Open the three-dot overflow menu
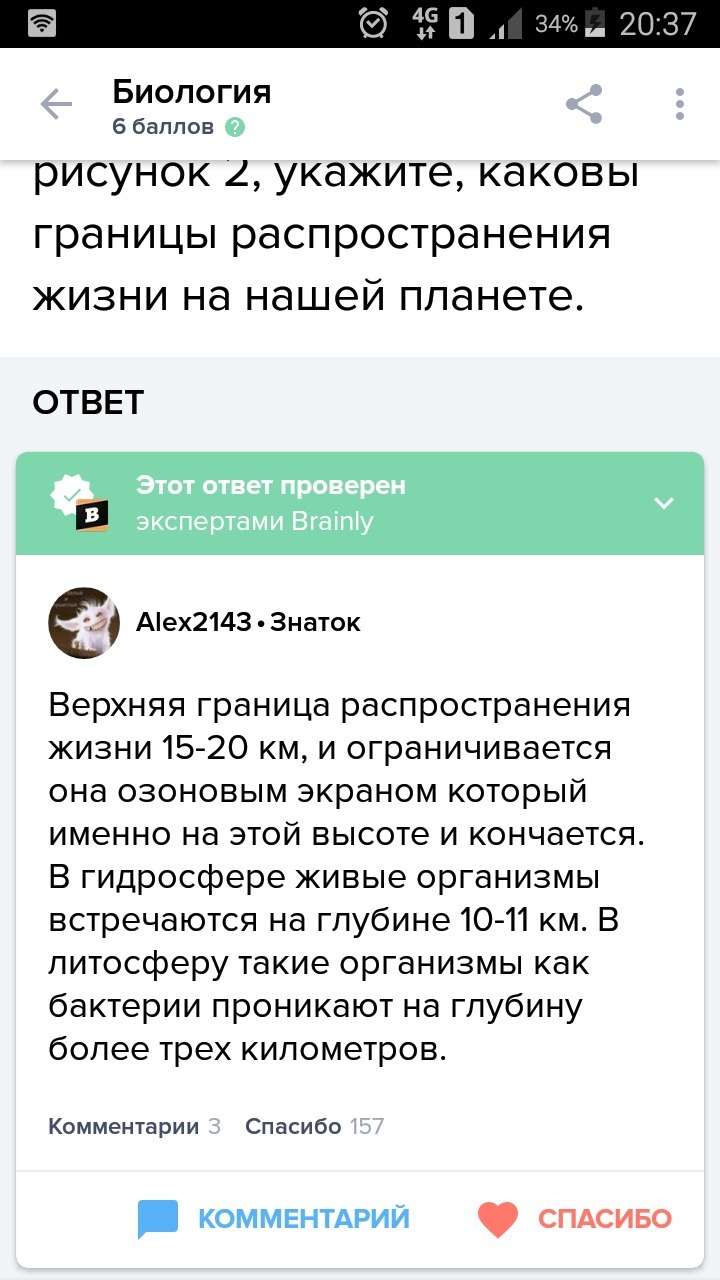Image resolution: width=720 pixels, height=1280 pixels. [x=680, y=104]
